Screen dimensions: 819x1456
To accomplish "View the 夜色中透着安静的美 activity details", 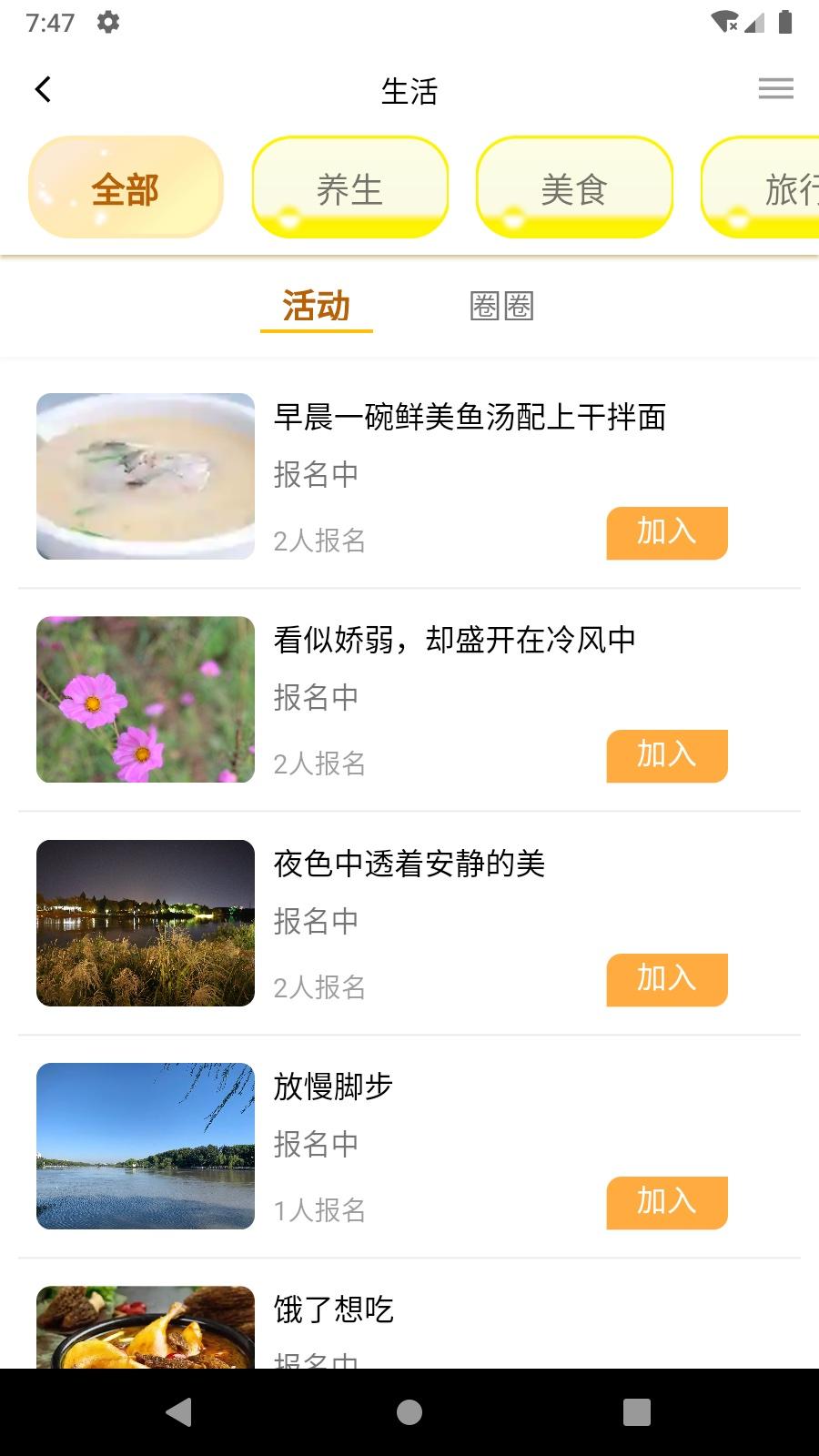I will [409, 864].
